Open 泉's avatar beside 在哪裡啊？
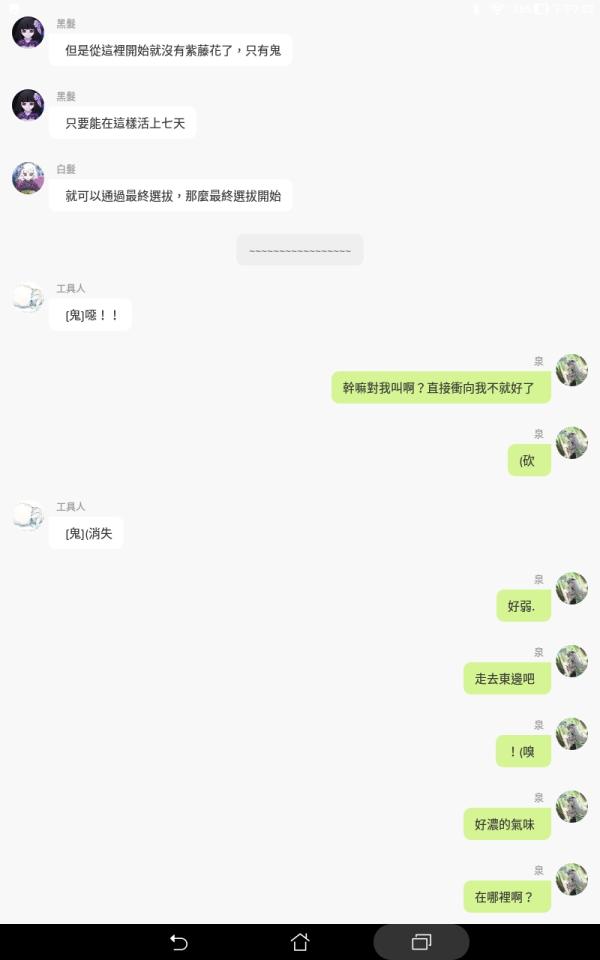The height and width of the screenshot is (960, 600). 571,879
